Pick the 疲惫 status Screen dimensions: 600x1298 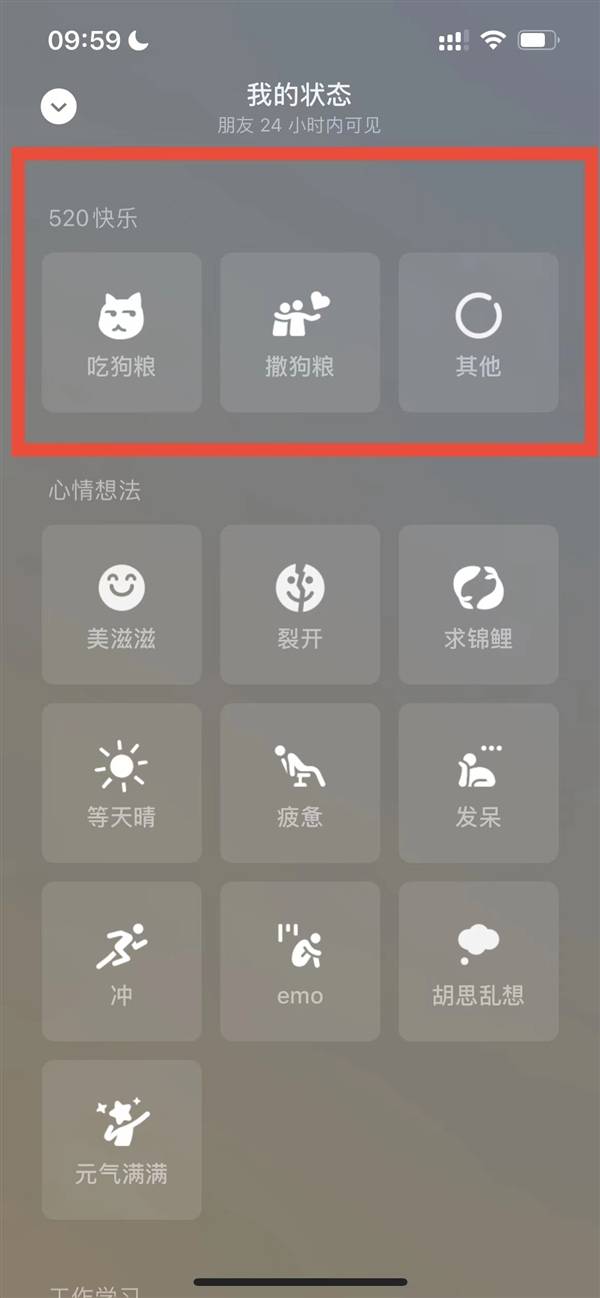pyautogui.click(x=300, y=782)
